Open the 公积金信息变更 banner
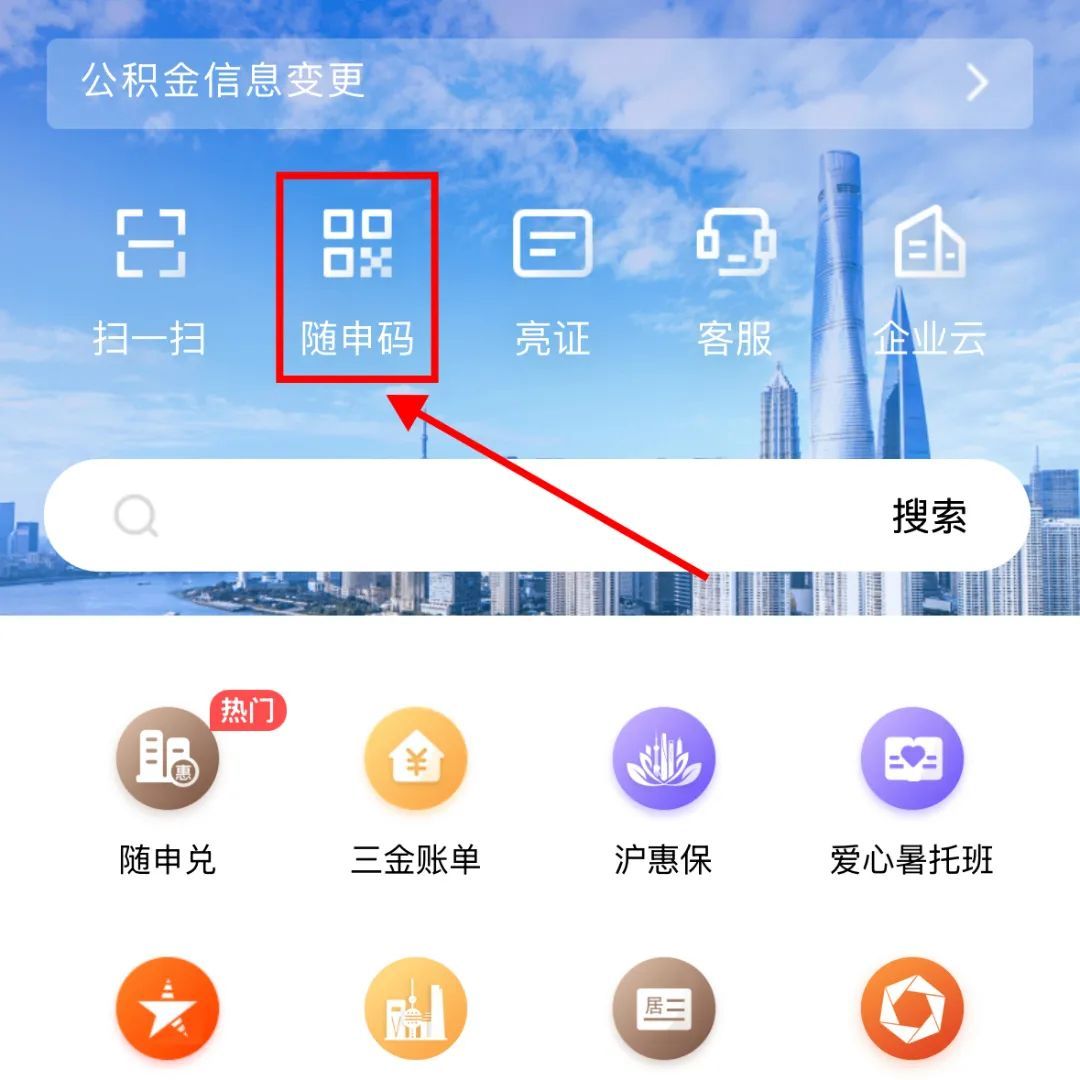Viewport: 1080px width, 1080px height. coord(540,83)
